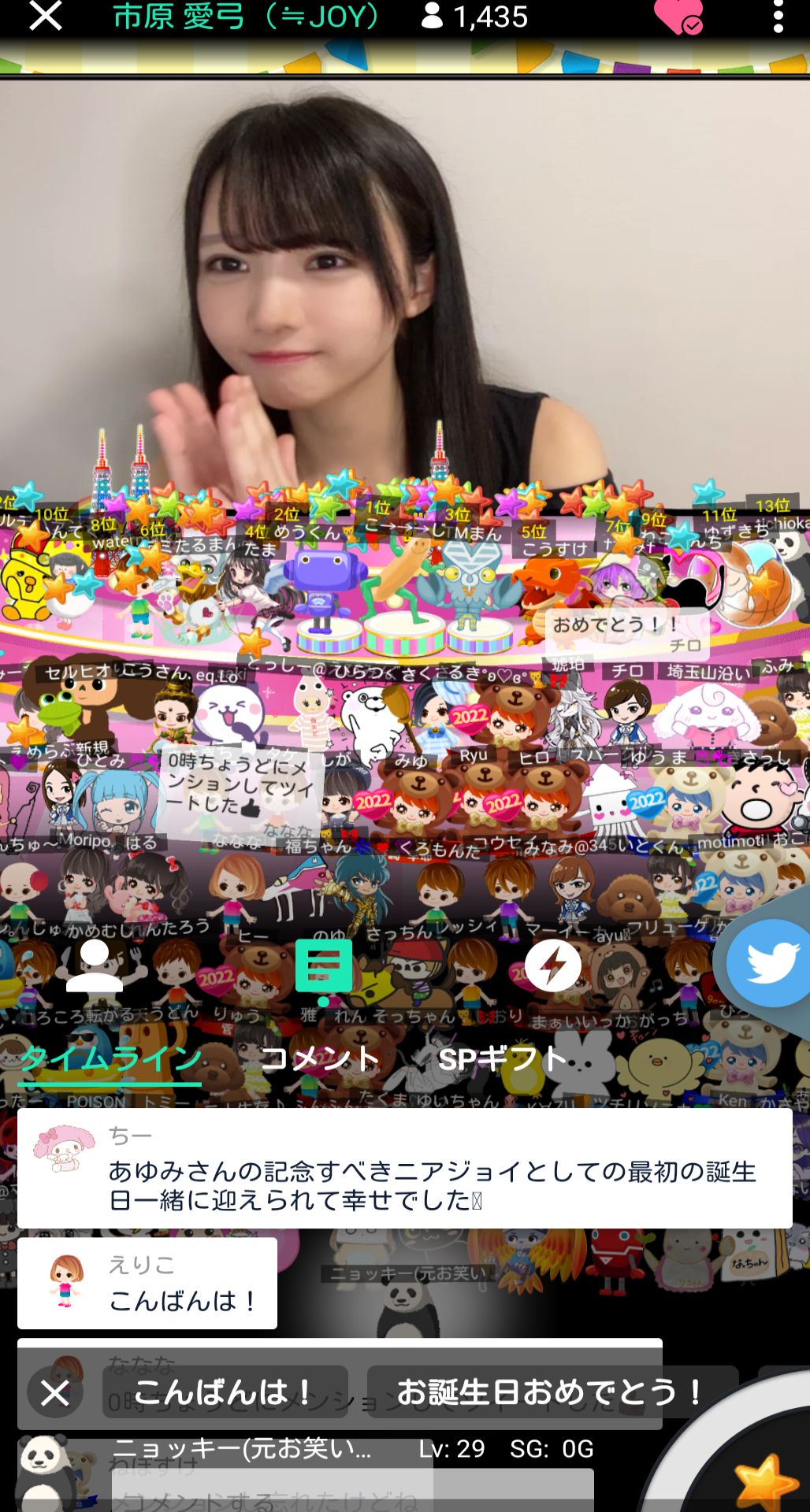
Task: Switch to the コメント tab
Action: 319,1058
